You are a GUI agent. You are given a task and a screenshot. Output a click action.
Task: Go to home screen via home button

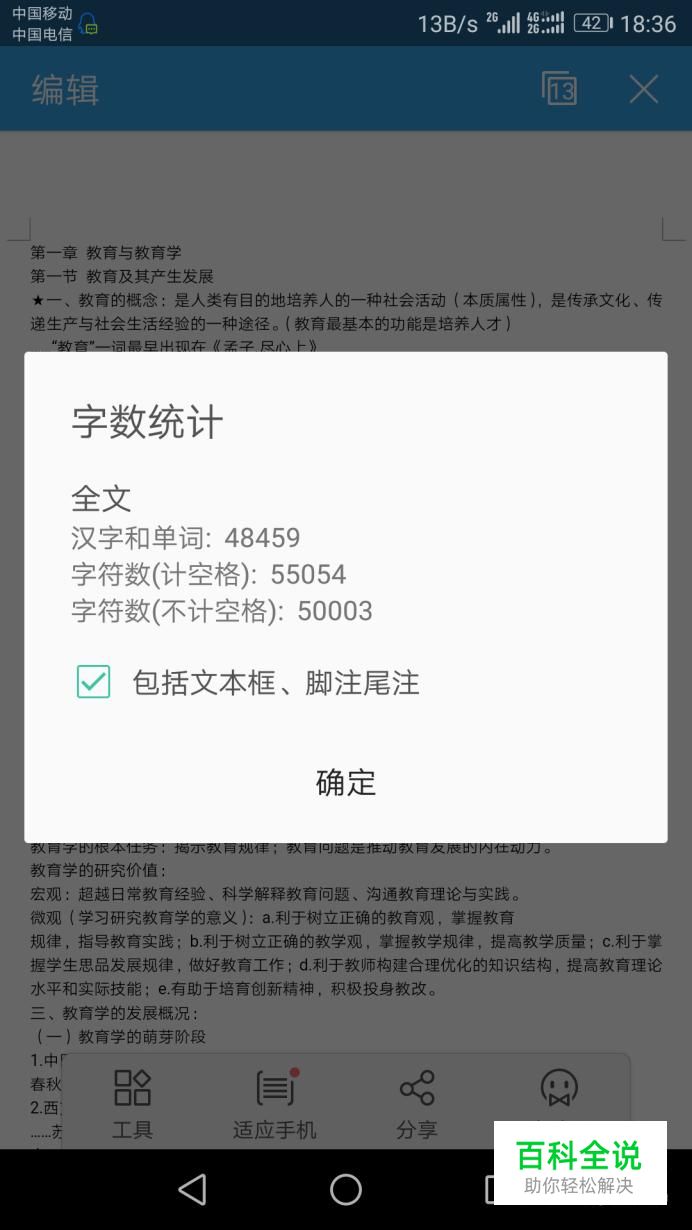[346, 1189]
